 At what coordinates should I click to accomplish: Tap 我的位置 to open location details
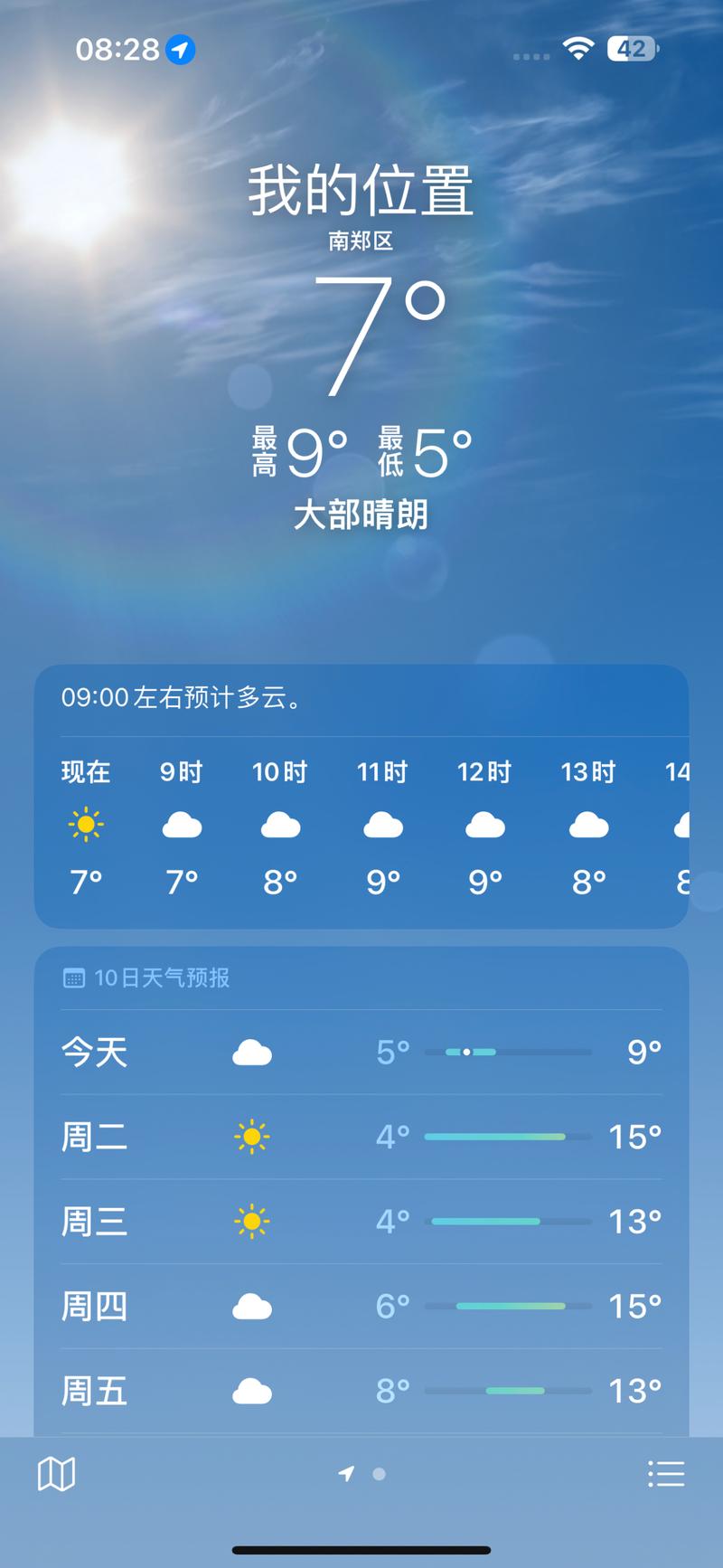[x=361, y=190]
